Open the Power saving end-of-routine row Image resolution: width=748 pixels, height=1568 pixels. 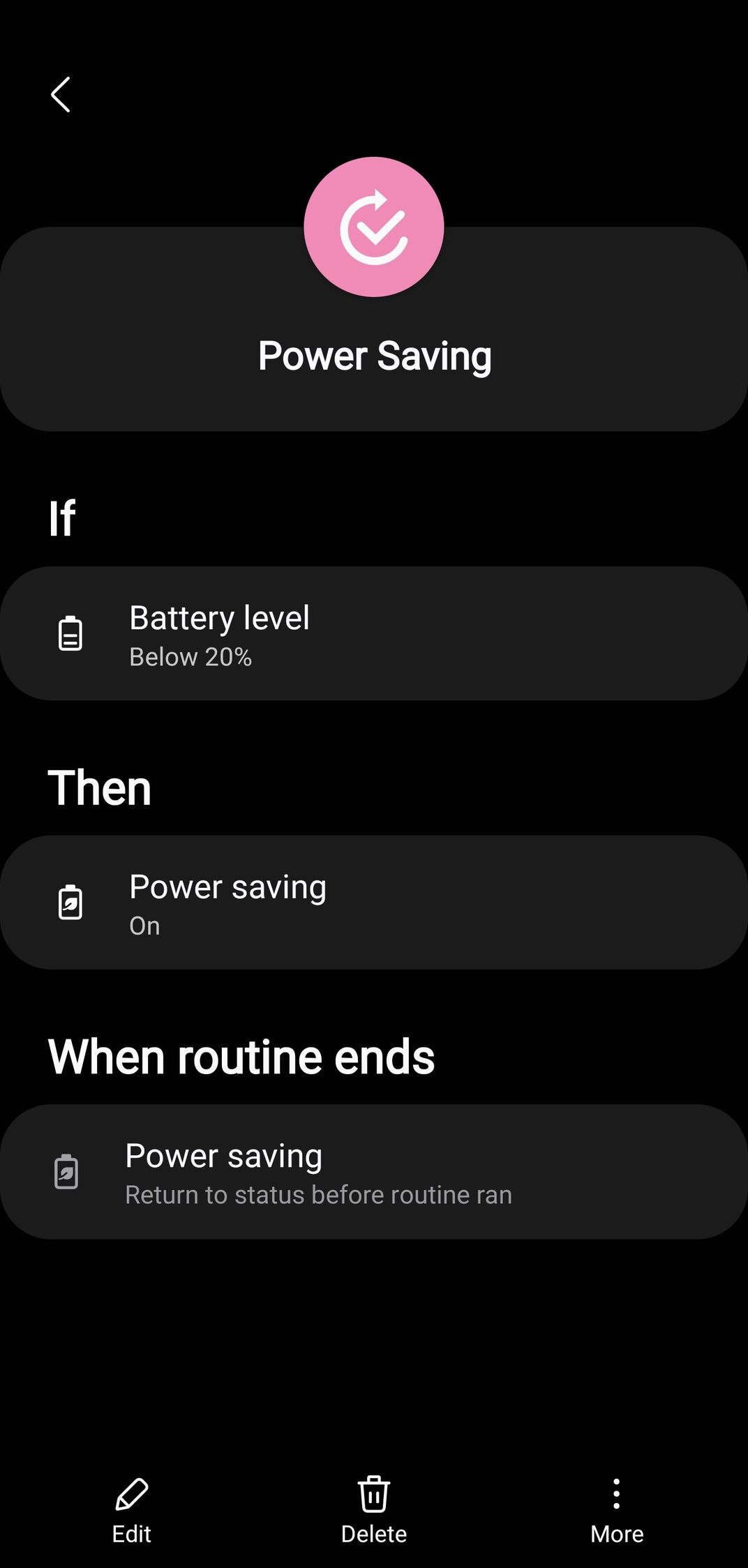pyautogui.click(x=374, y=1172)
